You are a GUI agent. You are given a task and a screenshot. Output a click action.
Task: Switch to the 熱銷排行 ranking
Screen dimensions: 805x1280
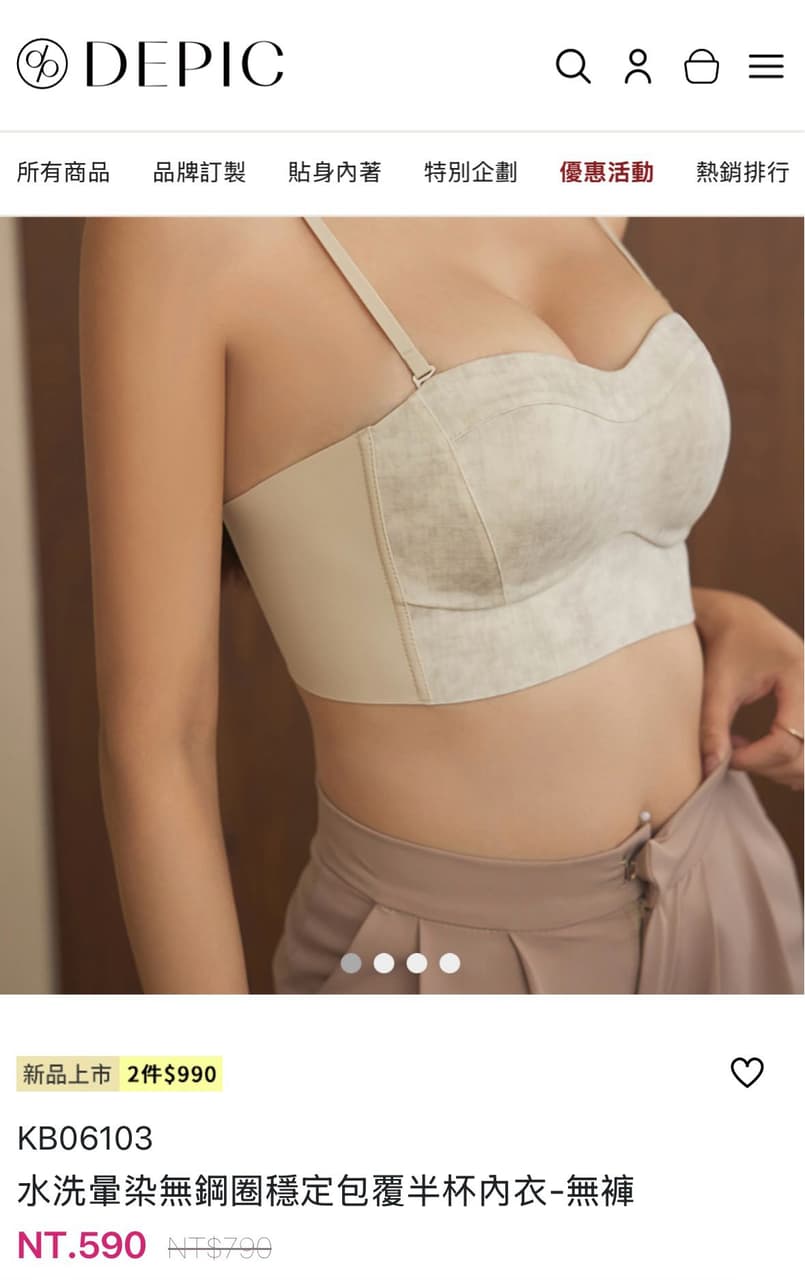pyautogui.click(x=743, y=172)
